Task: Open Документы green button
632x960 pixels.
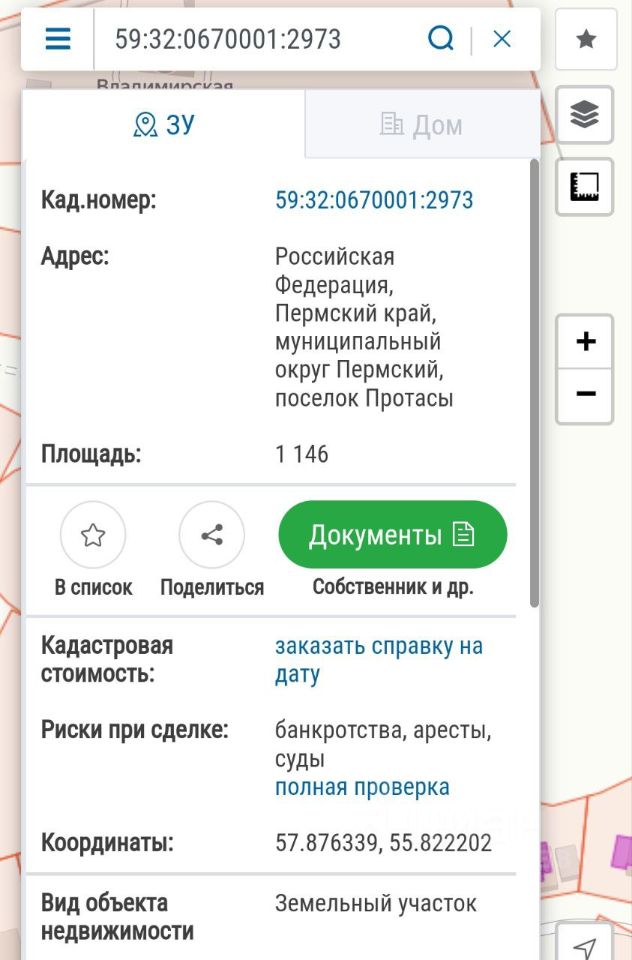Action: point(392,535)
